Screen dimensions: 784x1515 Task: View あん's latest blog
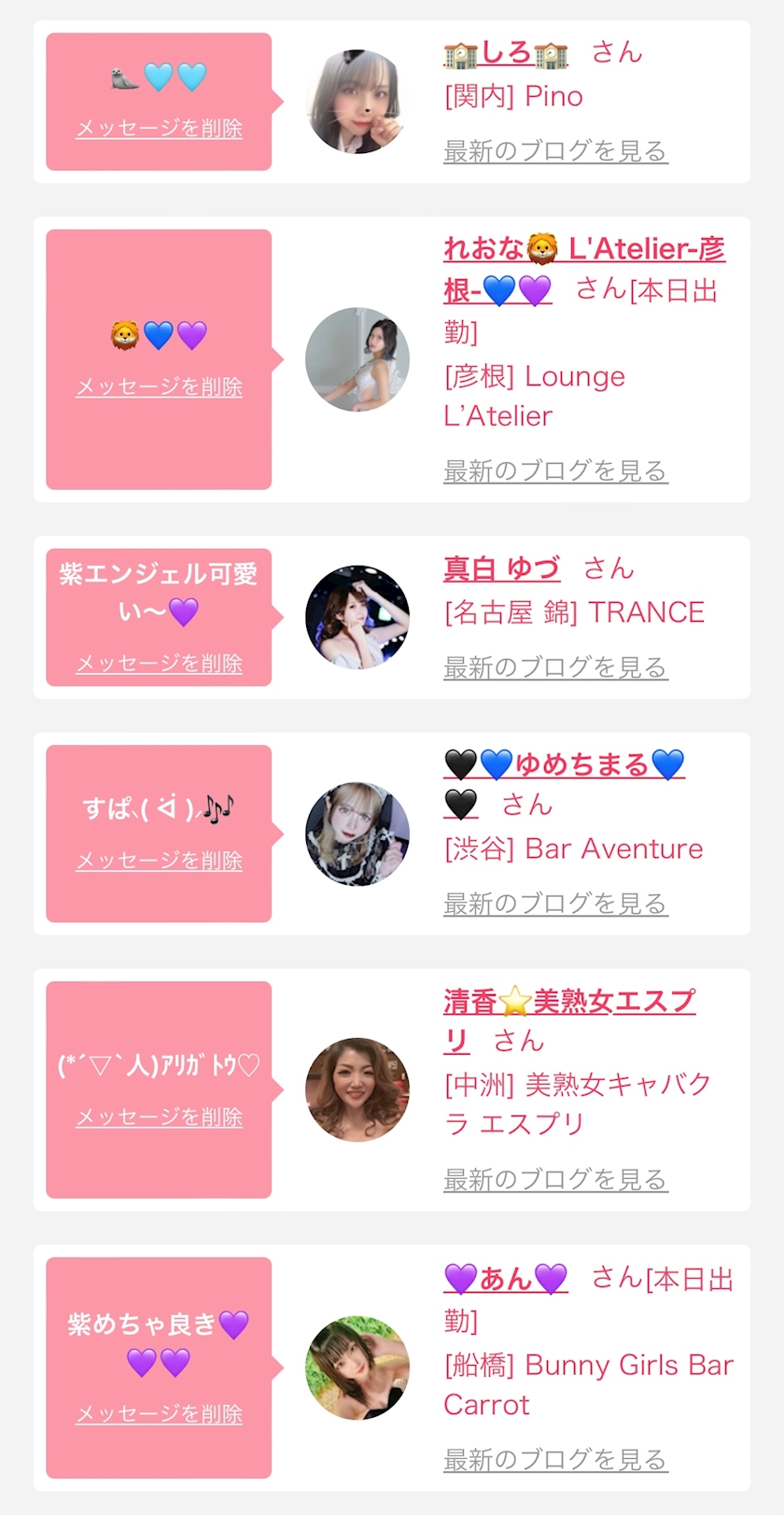[555, 1459]
